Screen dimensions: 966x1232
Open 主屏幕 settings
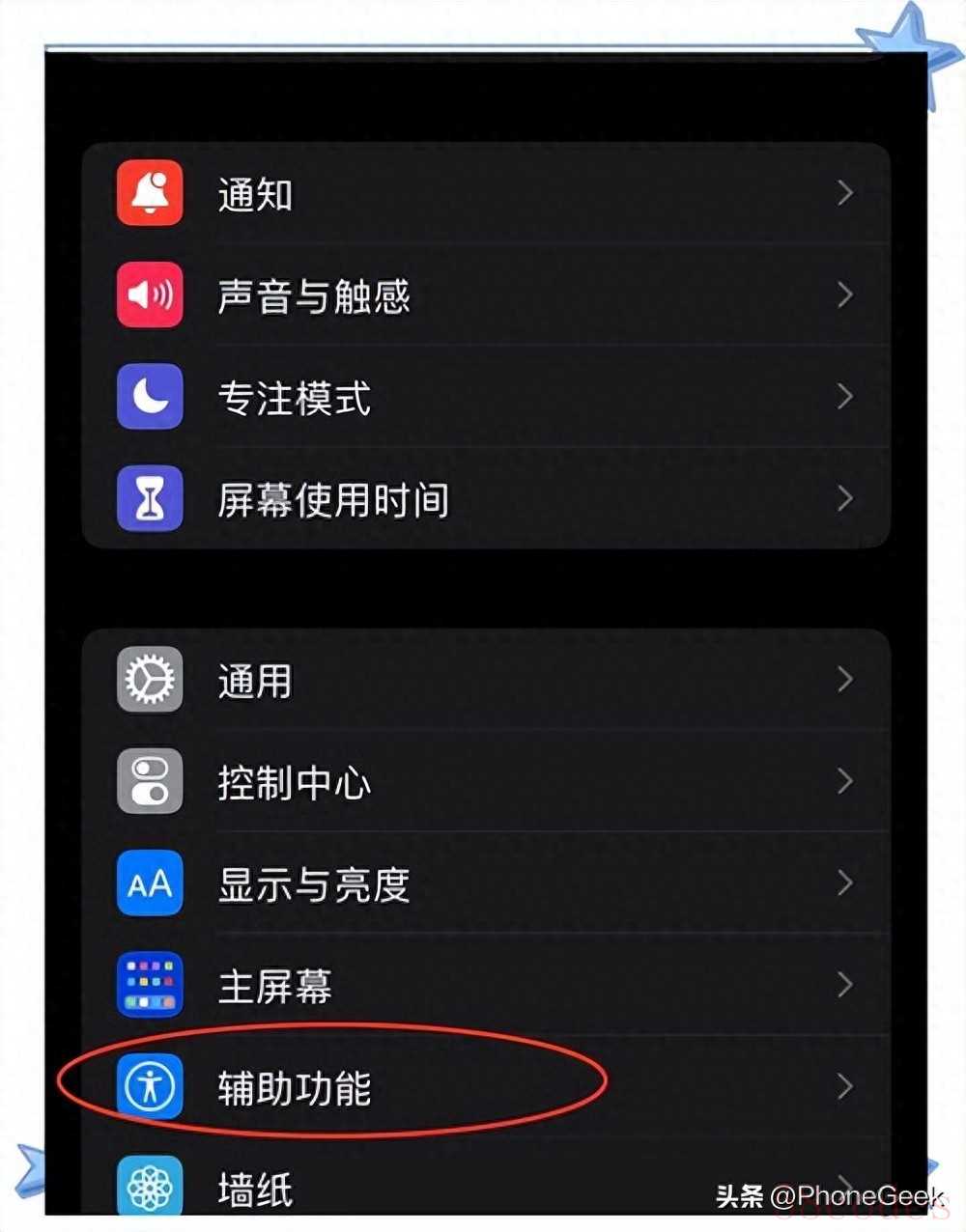pos(483,986)
